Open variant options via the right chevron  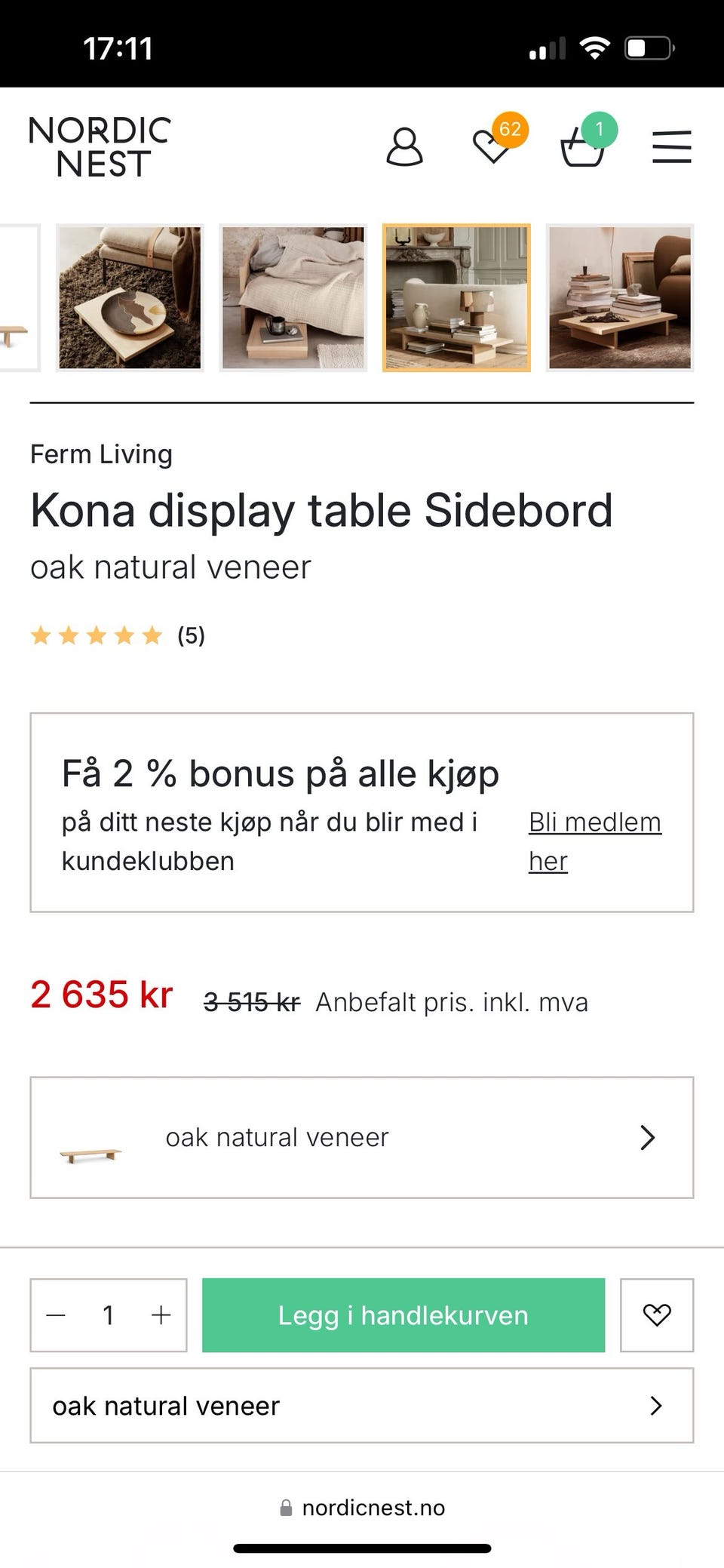[x=647, y=1138]
